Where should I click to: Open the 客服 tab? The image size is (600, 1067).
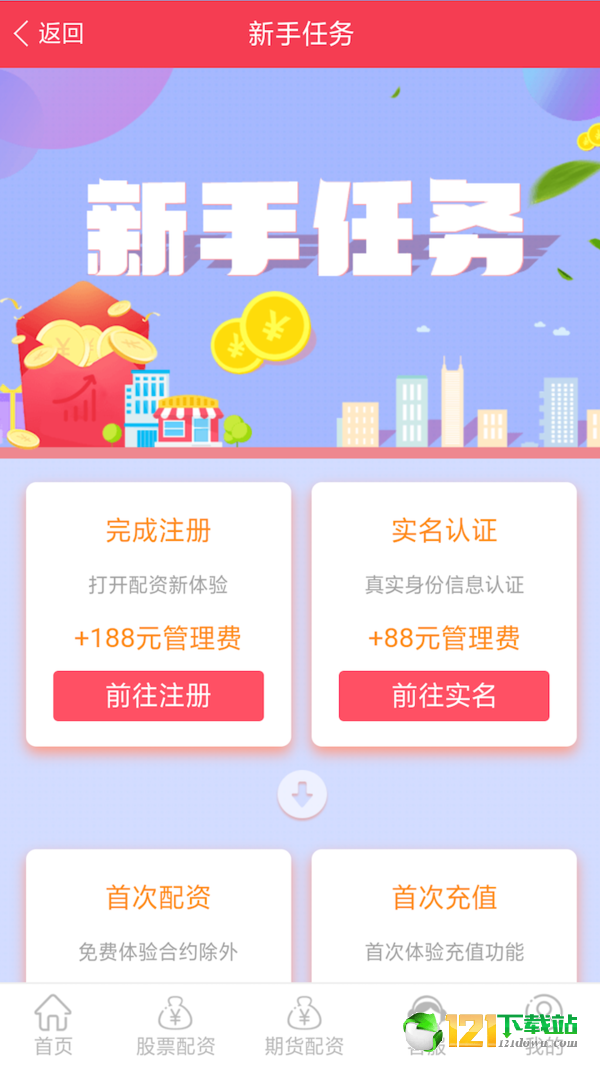click(425, 1026)
